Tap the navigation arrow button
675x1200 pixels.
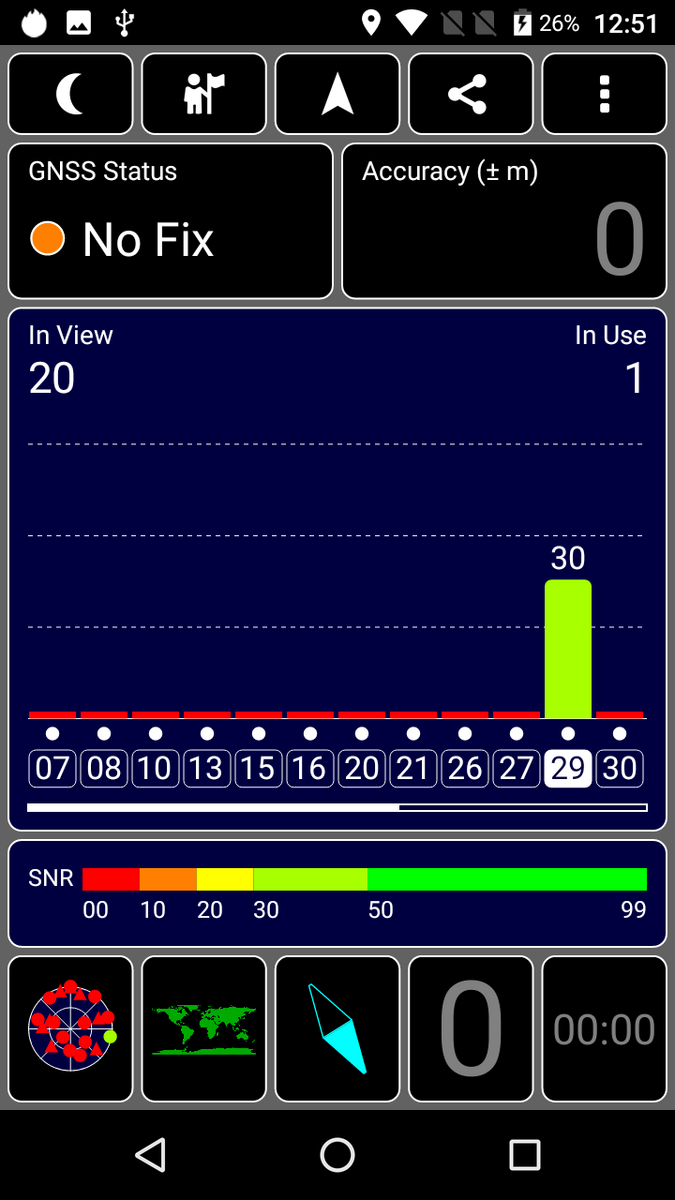337,94
